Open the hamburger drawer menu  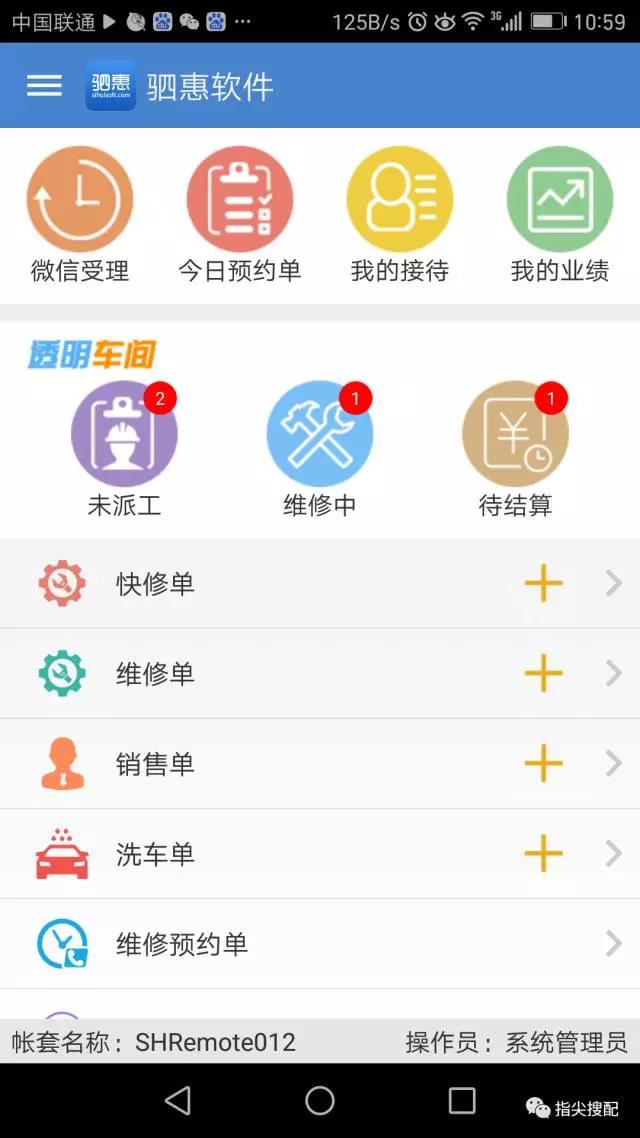click(44, 86)
